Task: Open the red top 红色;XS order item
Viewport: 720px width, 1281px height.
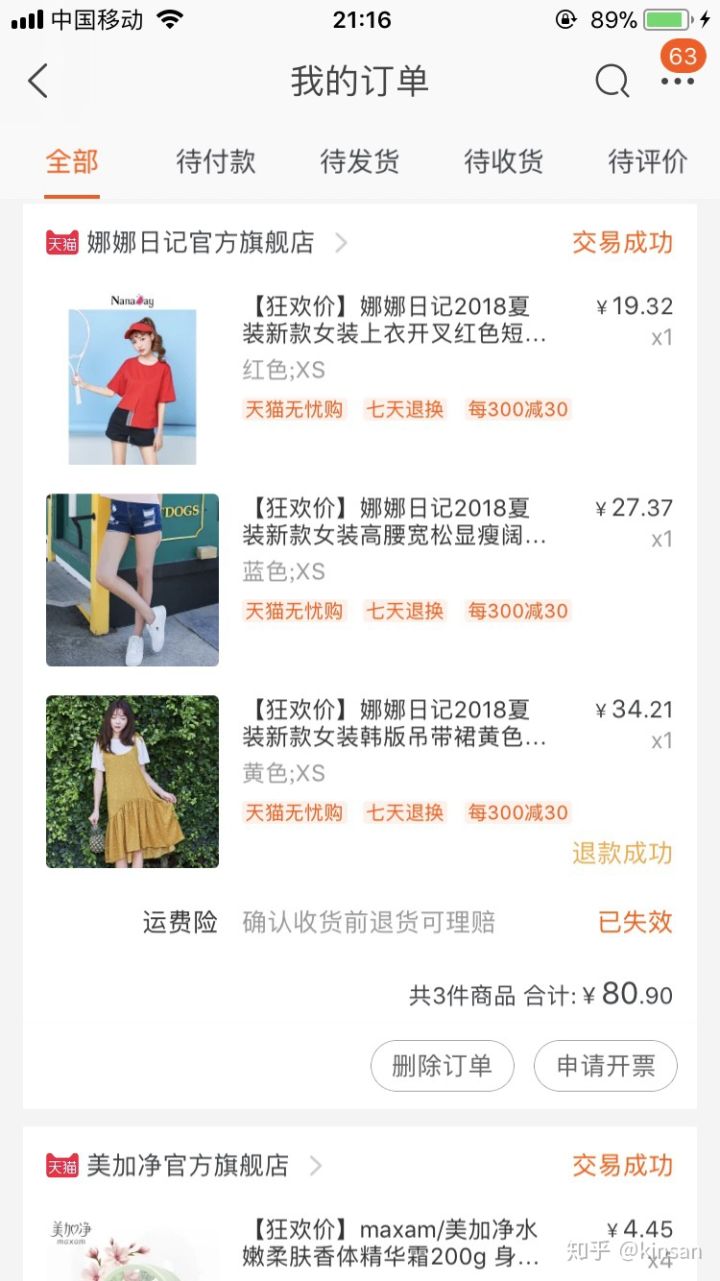Action: tap(394, 320)
